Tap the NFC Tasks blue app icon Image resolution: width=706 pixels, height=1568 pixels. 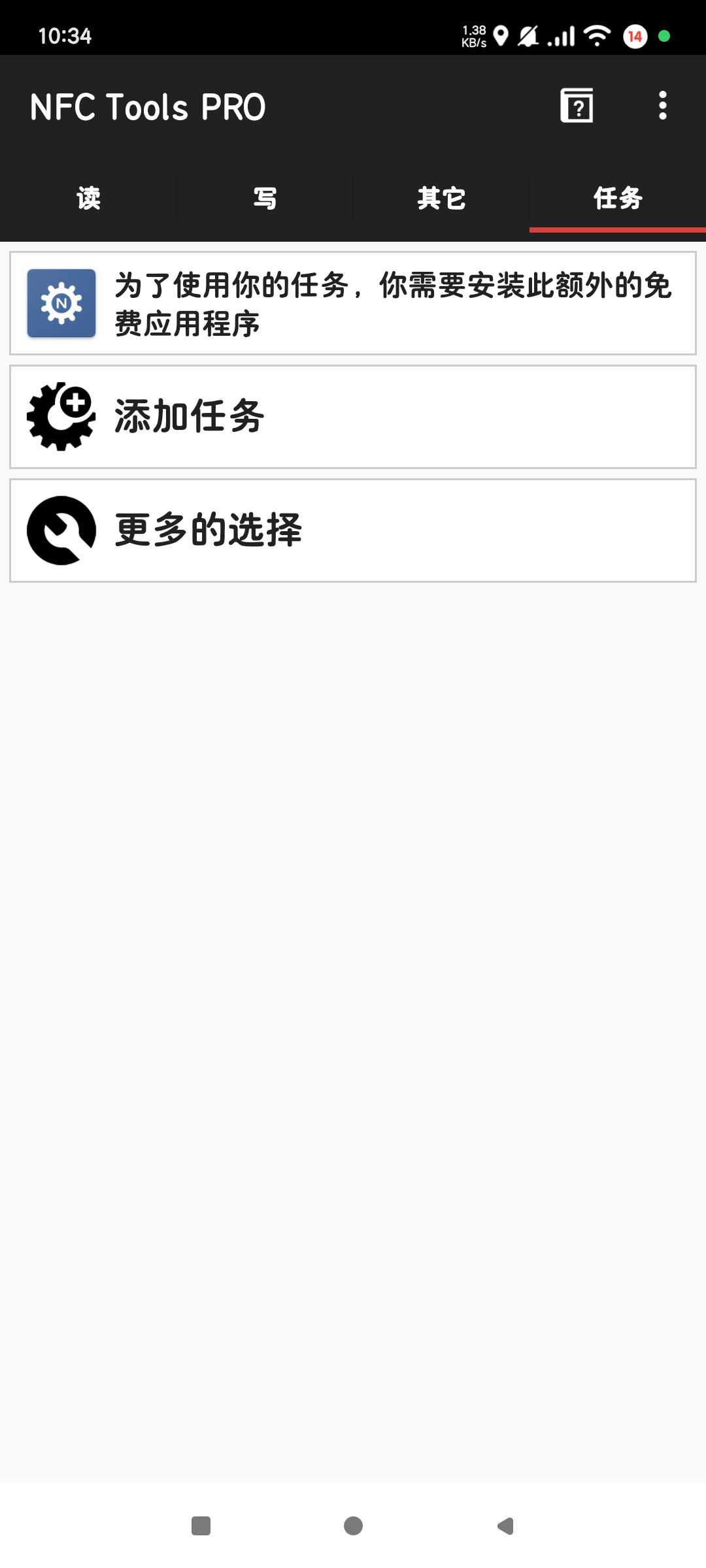[x=61, y=302]
